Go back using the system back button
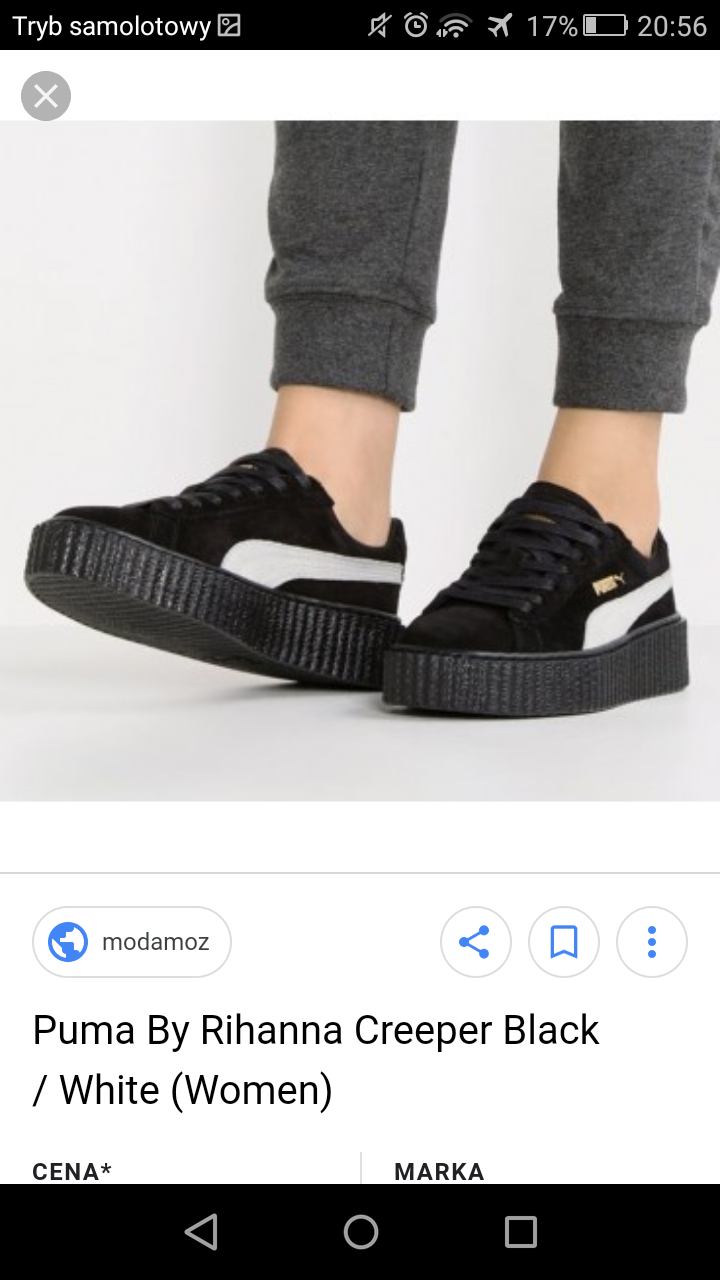 [x=201, y=1232]
